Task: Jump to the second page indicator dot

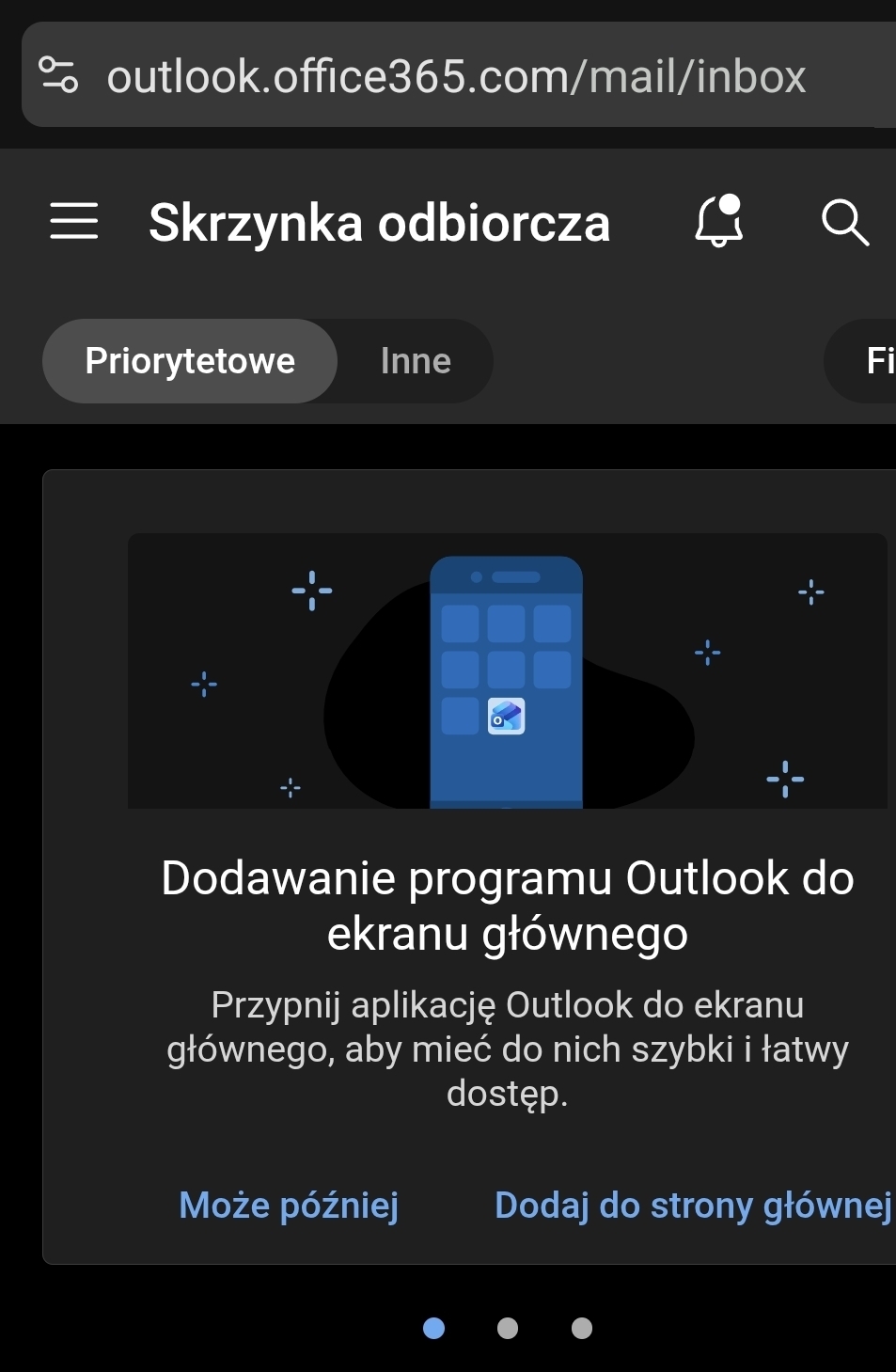Action: pyautogui.click(x=508, y=1328)
